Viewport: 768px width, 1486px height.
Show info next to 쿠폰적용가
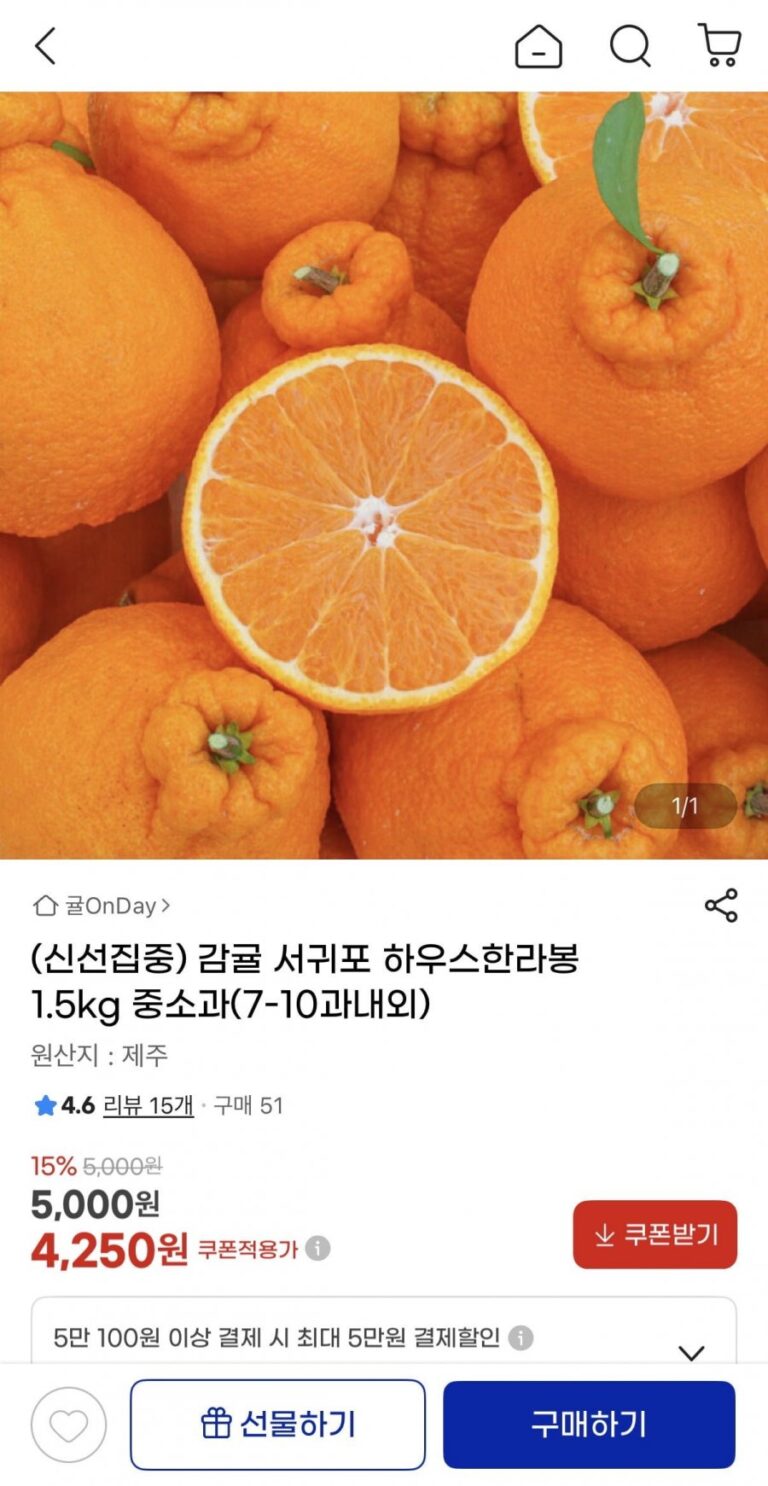(x=318, y=1248)
